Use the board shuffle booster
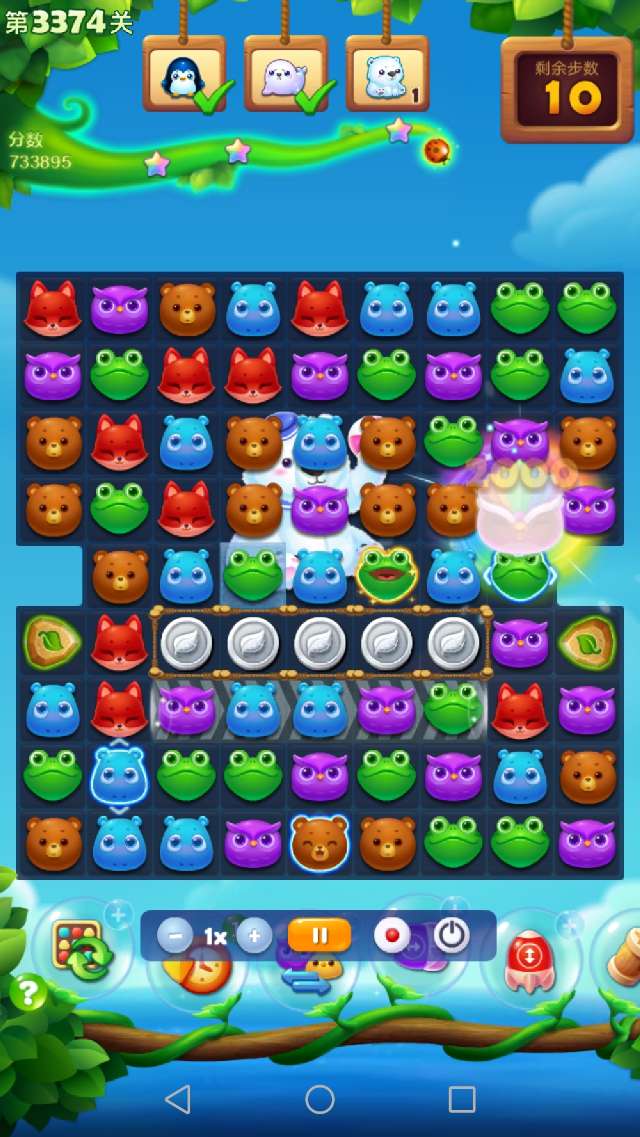 (80, 947)
